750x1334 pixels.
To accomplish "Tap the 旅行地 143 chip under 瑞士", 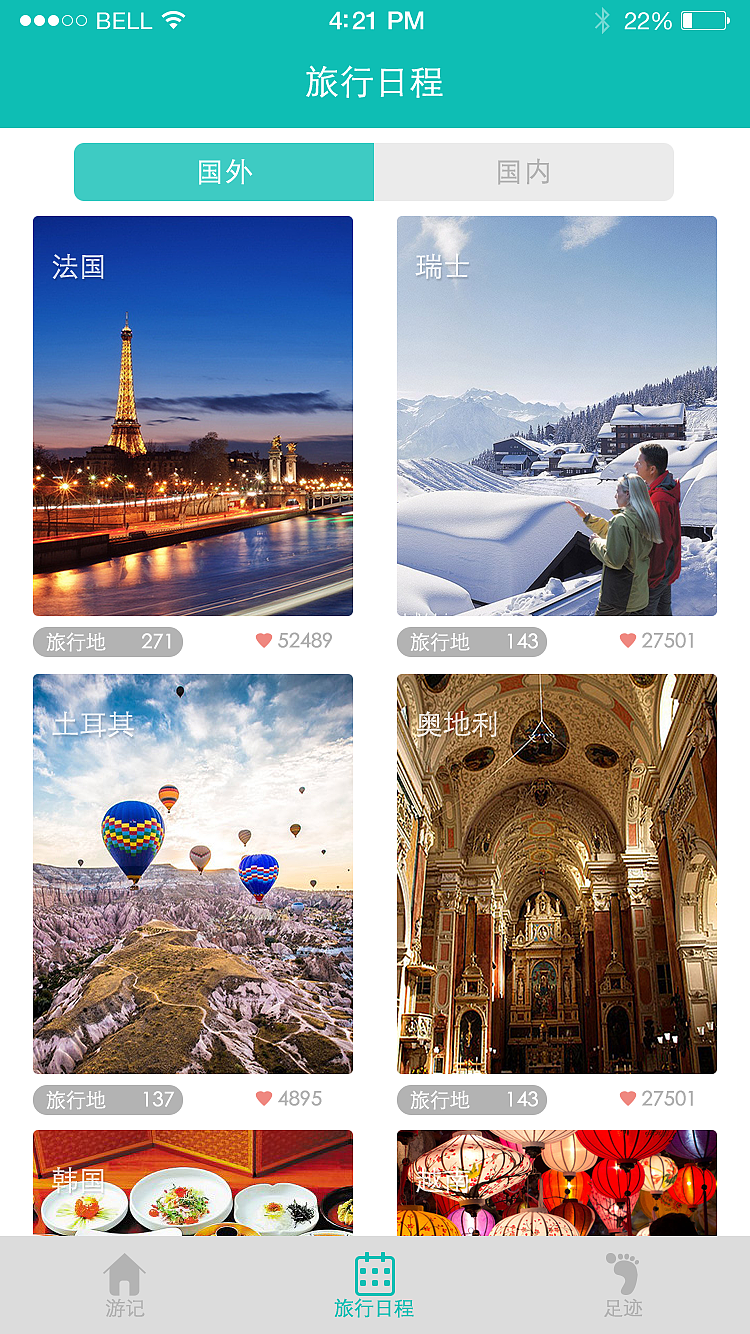I will click(472, 642).
